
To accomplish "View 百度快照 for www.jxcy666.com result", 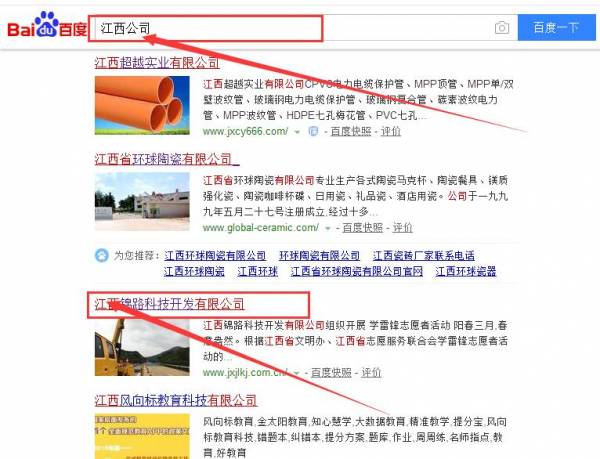I will click(349, 131).
